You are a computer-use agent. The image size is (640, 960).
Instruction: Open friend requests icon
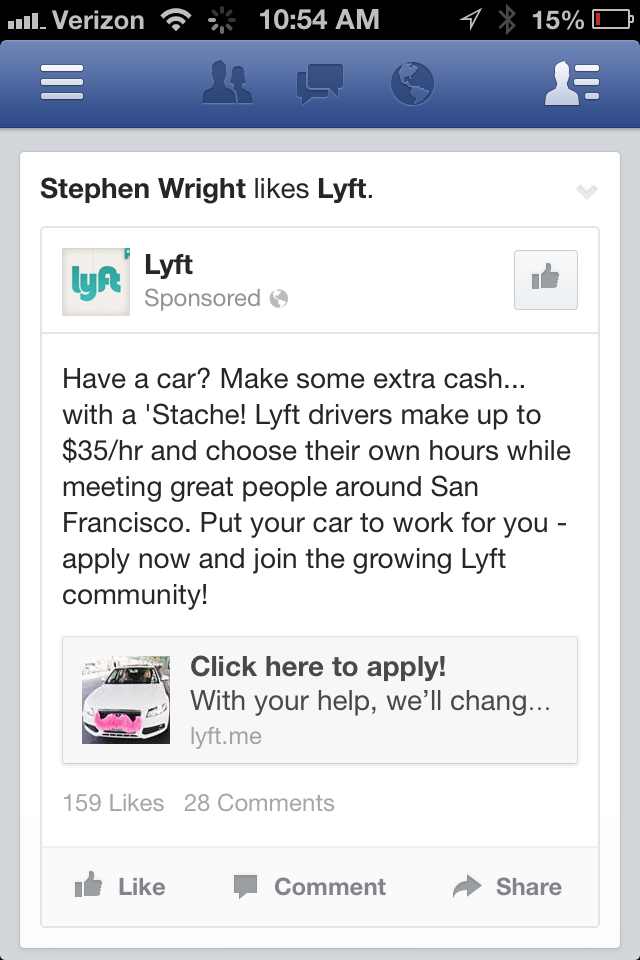click(228, 82)
